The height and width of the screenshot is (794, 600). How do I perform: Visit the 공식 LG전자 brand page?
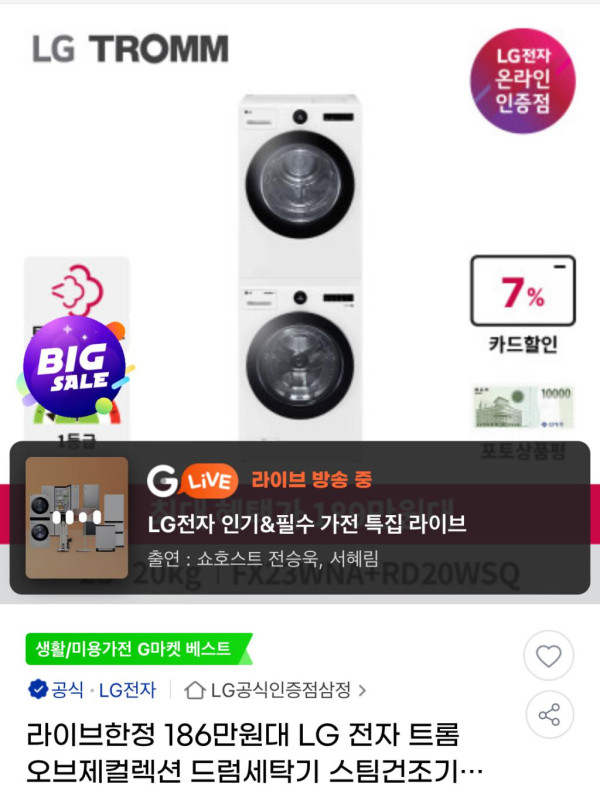click(x=92, y=690)
